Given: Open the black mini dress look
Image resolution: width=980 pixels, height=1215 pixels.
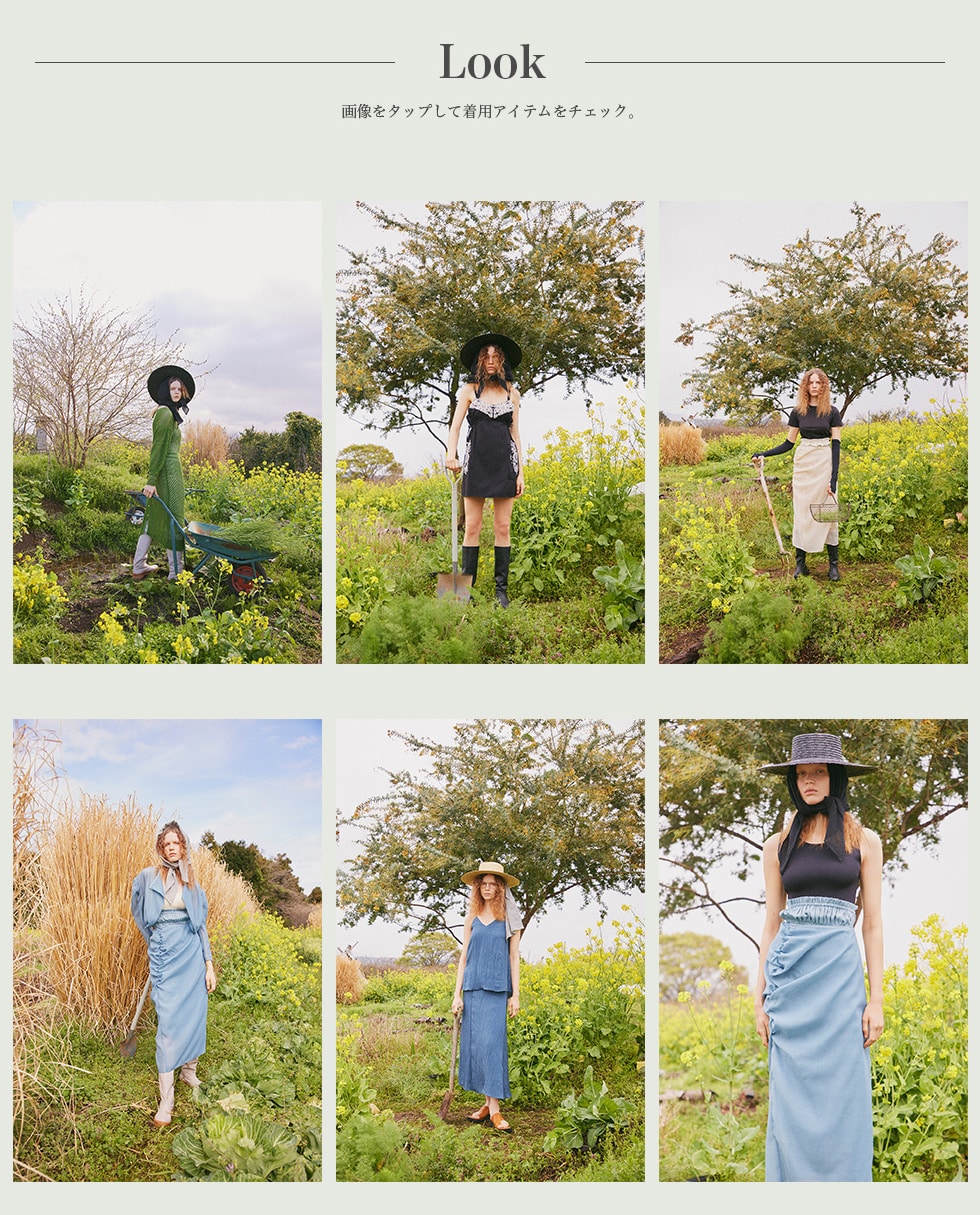Looking at the screenshot, I should tap(490, 432).
